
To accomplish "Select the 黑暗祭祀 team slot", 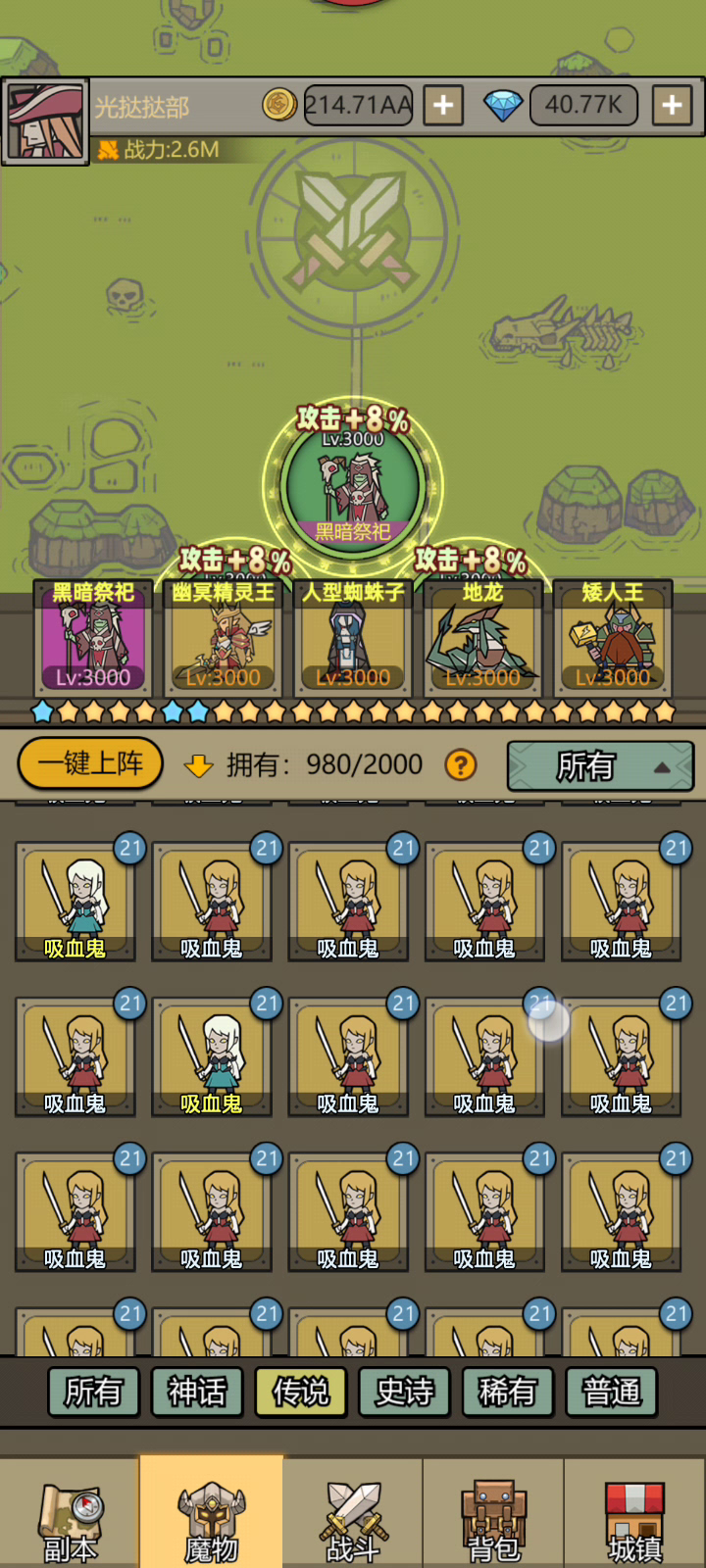I will click(x=93, y=637).
